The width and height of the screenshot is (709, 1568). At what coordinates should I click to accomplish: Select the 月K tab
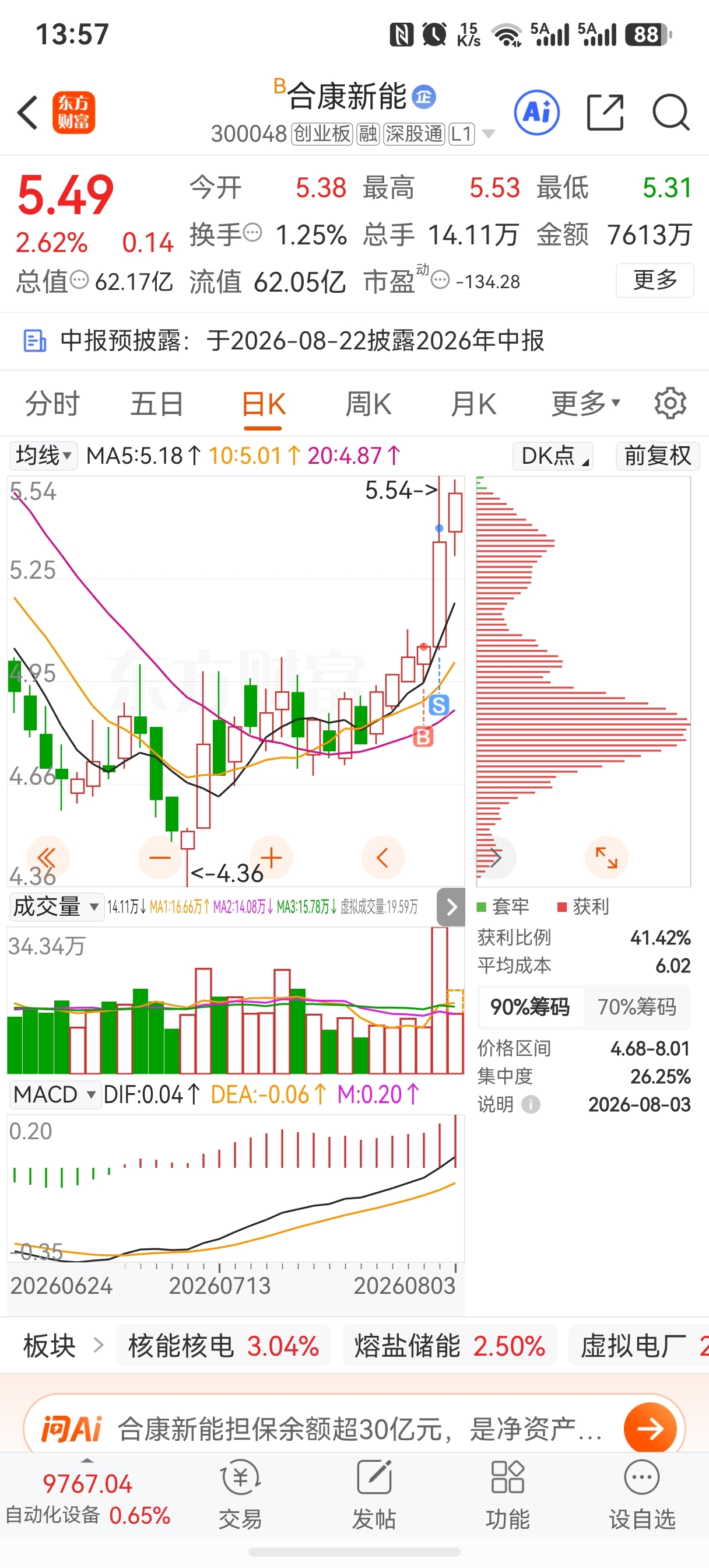point(473,404)
